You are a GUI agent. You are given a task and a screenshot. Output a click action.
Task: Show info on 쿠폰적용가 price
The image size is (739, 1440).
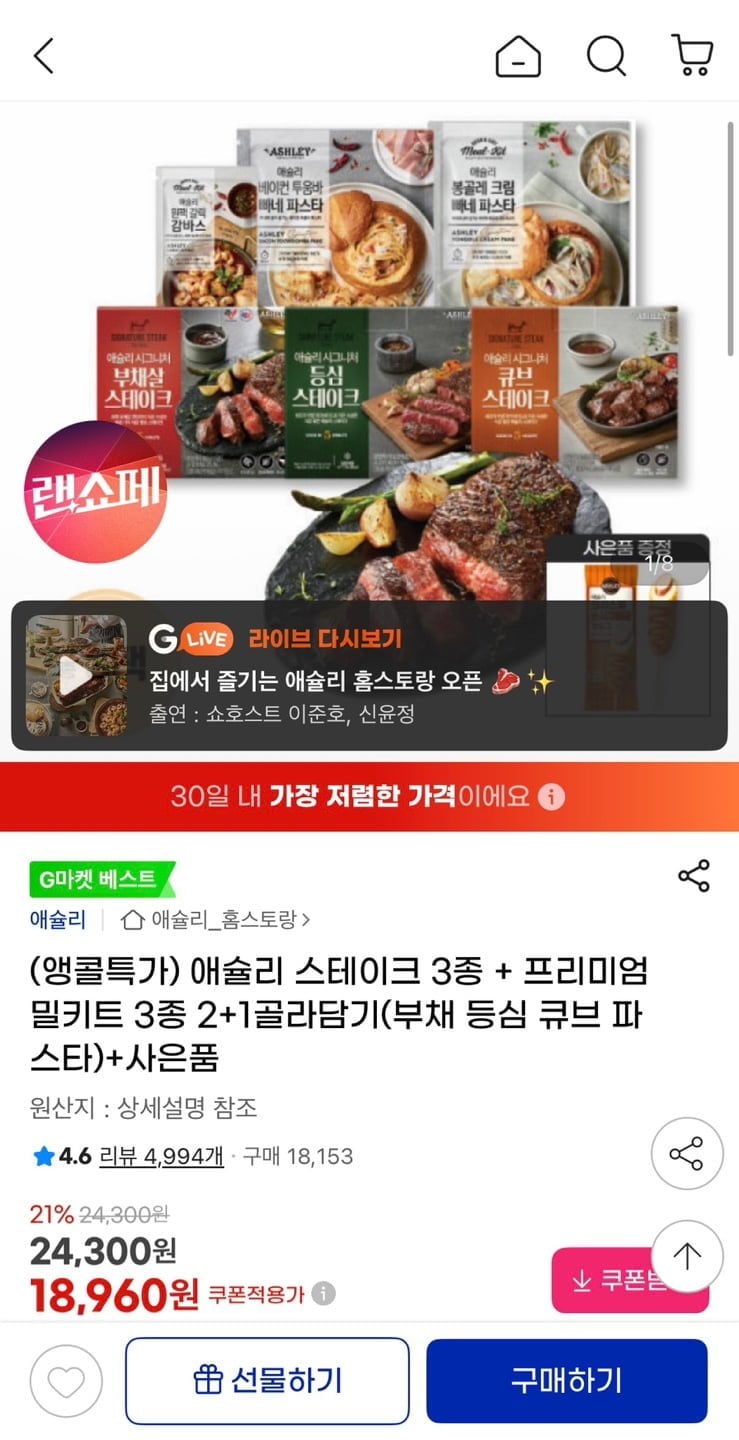coord(323,1295)
